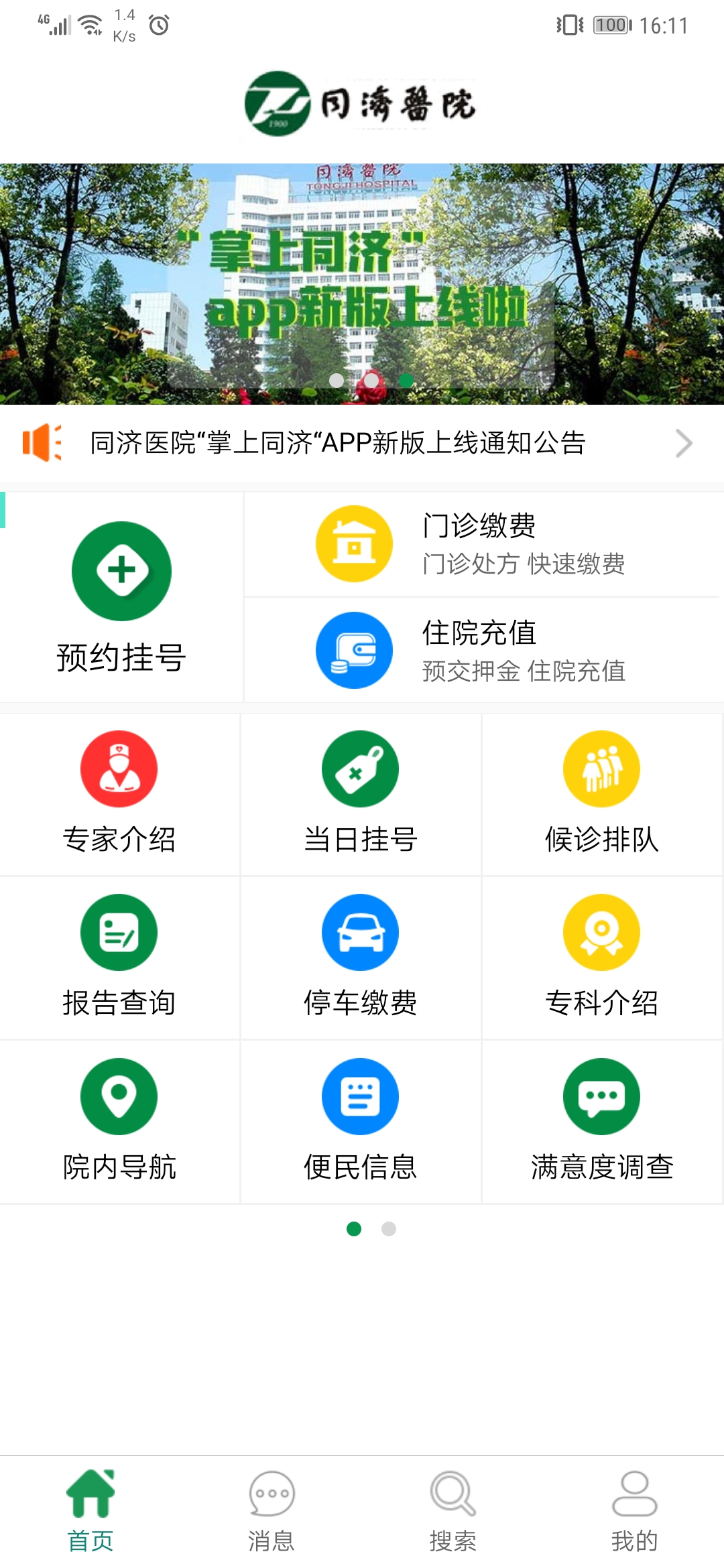Switch to the 搜索 tab
The image size is (724, 1568).
click(453, 1512)
